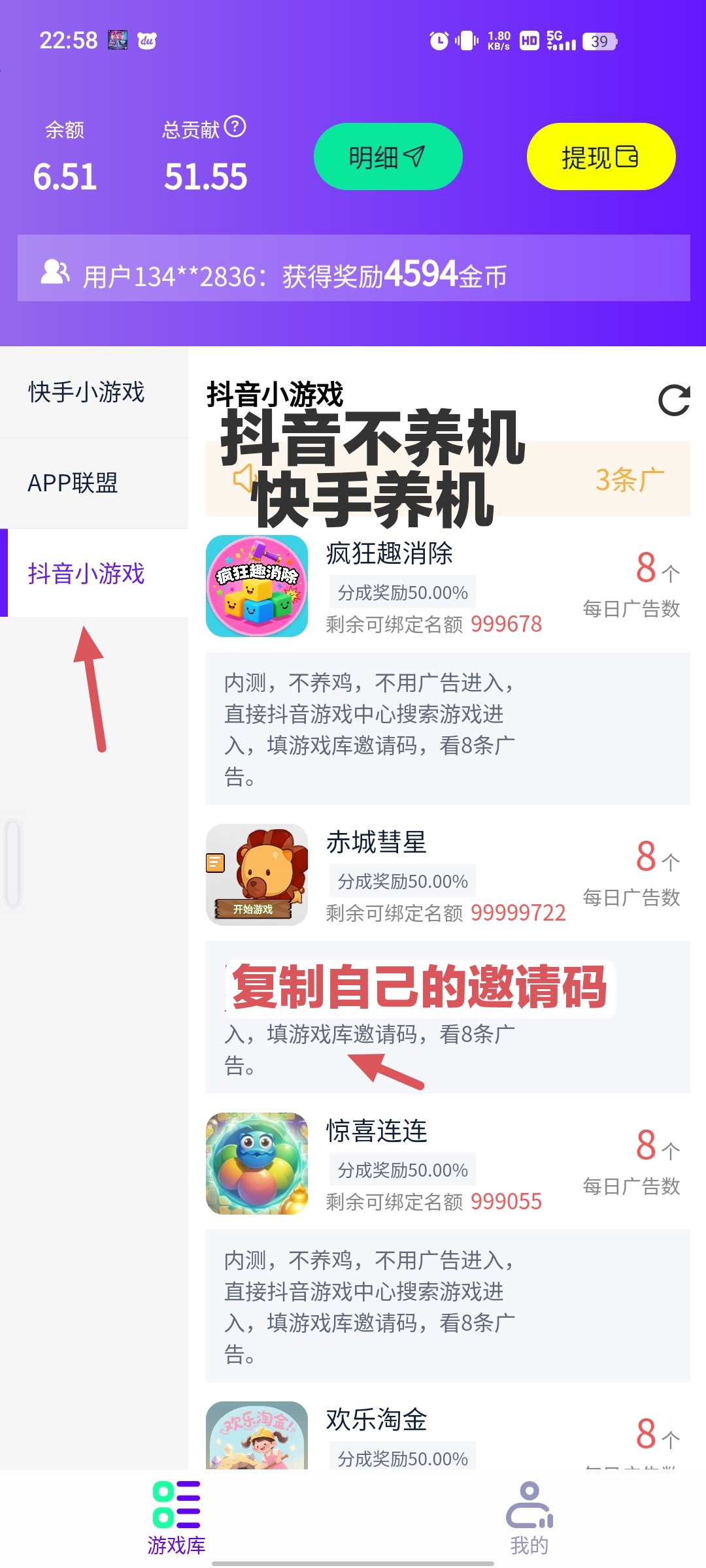Open the help icon beside 总贡献
706x1568 pixels.
(x=235, y=126)
